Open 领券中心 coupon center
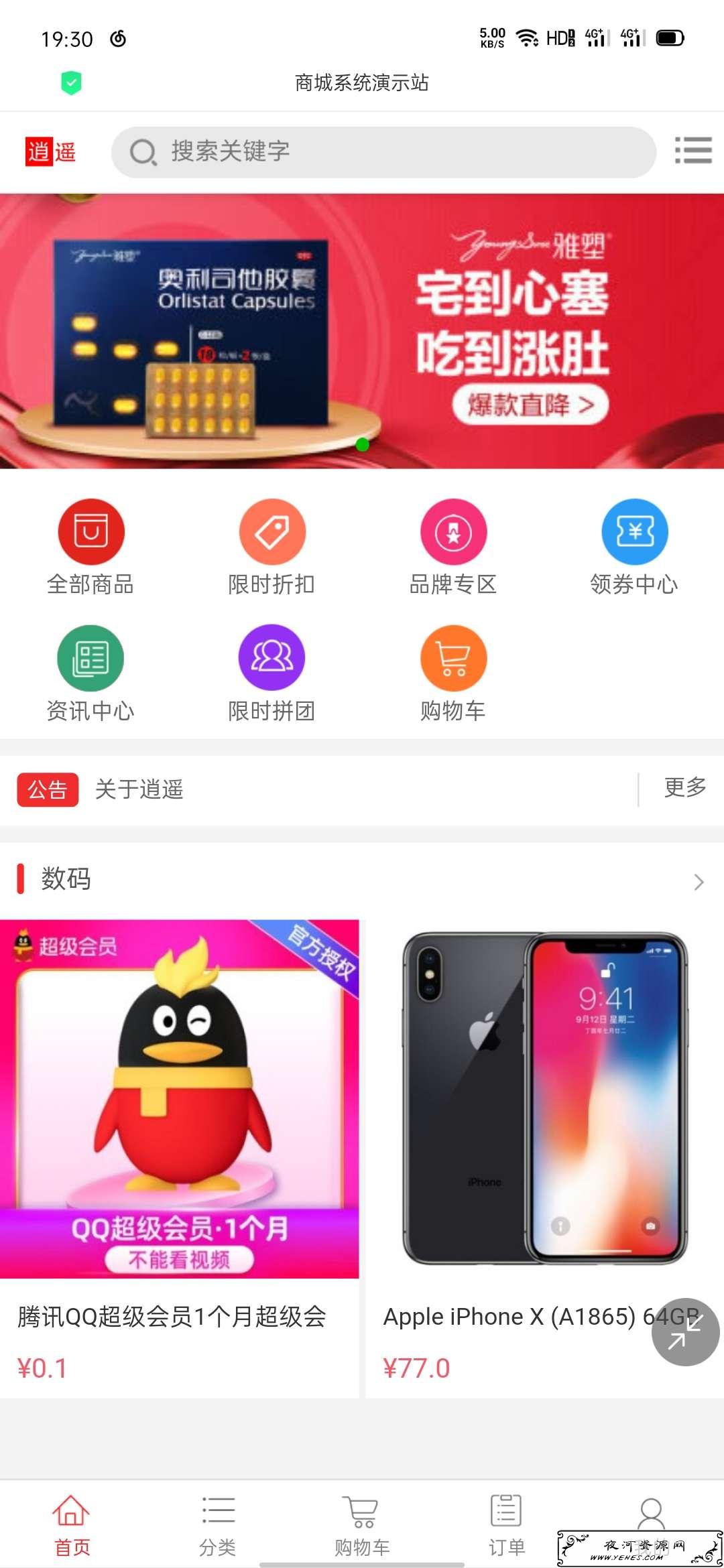Viewport: 724px width, 1568px height. [634, 547]
